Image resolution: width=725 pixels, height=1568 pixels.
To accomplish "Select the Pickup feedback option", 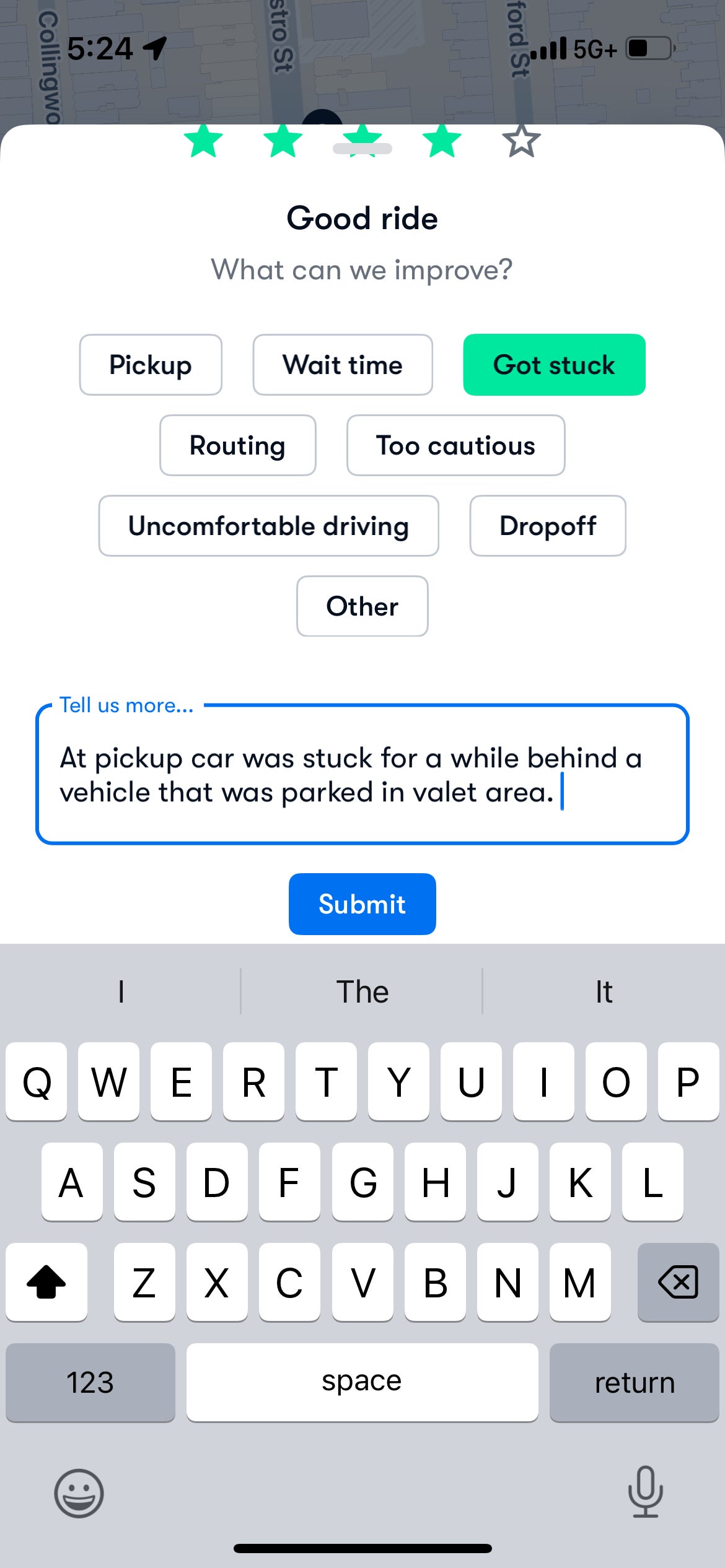I will click(150, 365).
